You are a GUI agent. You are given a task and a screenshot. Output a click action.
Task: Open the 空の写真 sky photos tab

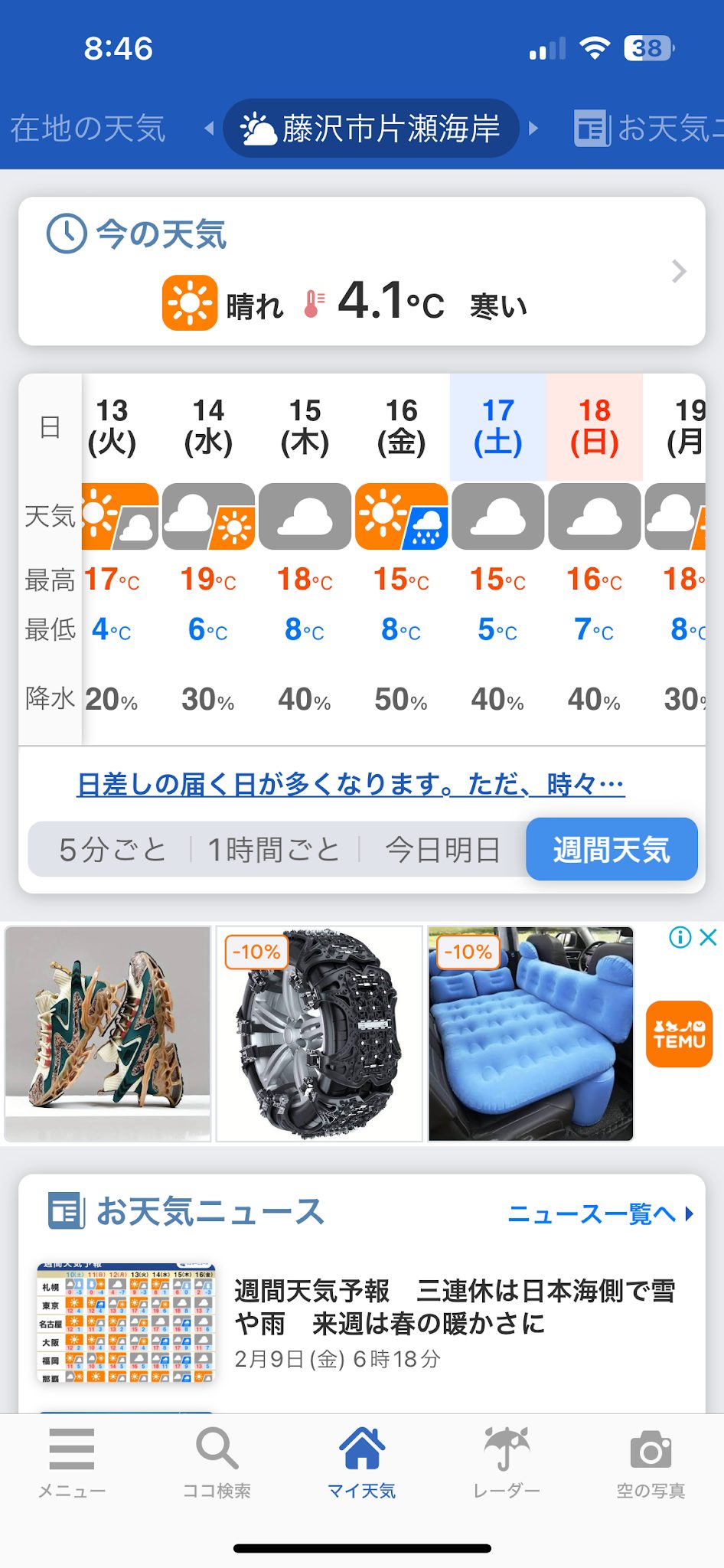point(651,1462)
